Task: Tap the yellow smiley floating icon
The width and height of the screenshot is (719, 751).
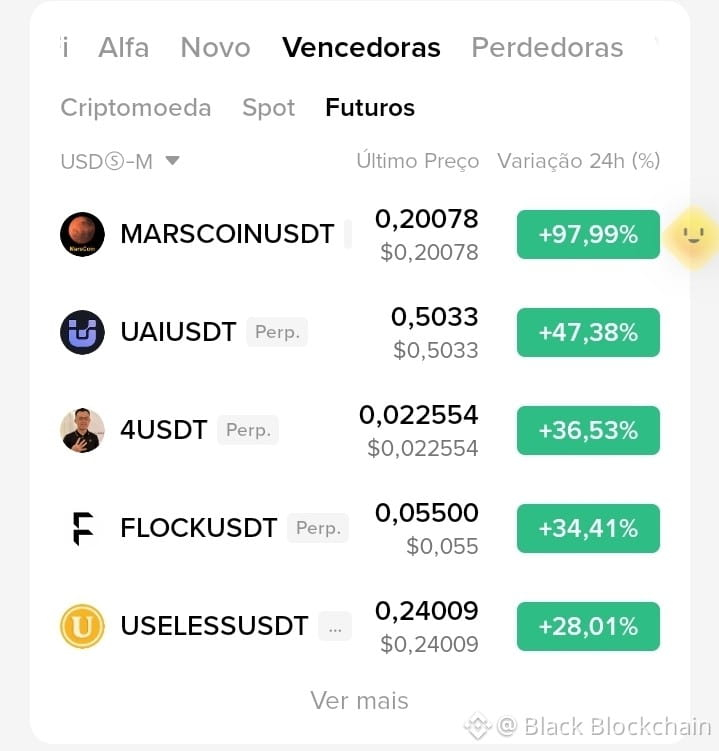Action: [693, 235]
